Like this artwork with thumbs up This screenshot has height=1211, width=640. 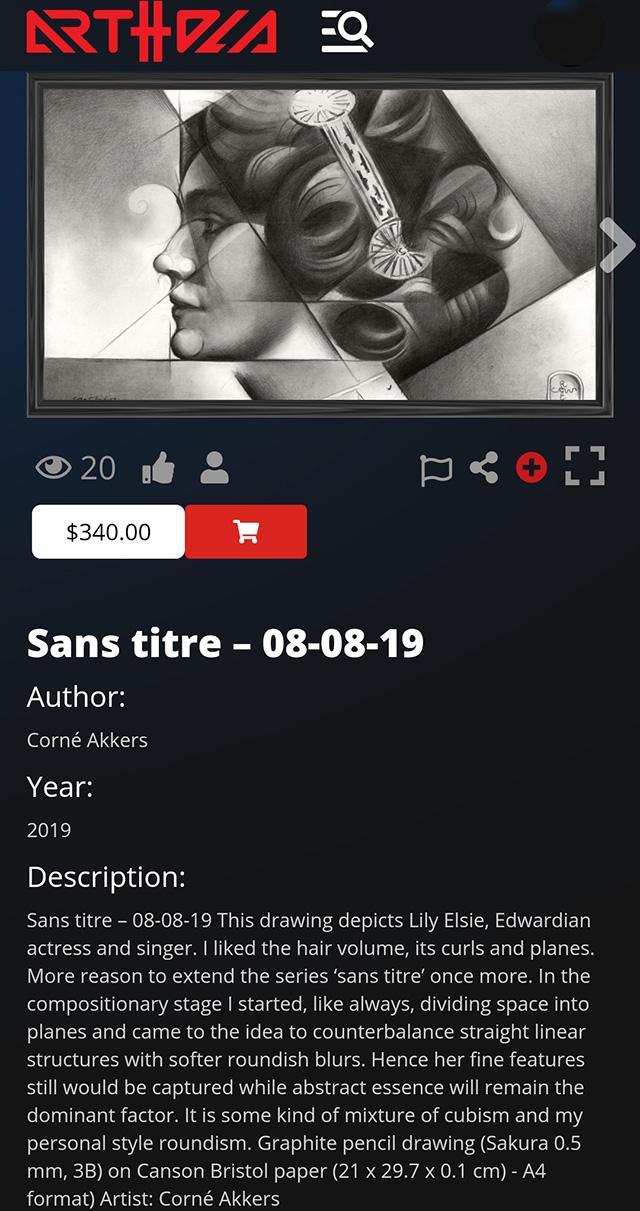[158, 468]
